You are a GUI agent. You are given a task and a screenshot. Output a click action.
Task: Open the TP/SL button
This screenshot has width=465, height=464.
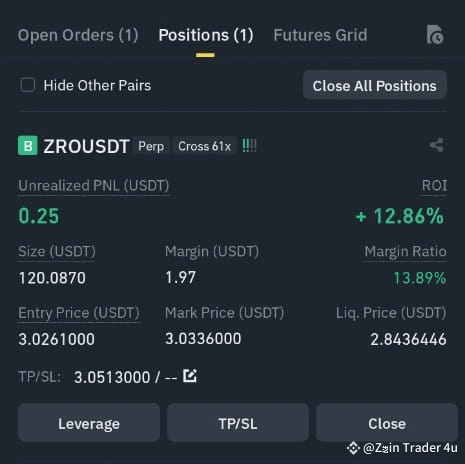[x=238, y=423]
